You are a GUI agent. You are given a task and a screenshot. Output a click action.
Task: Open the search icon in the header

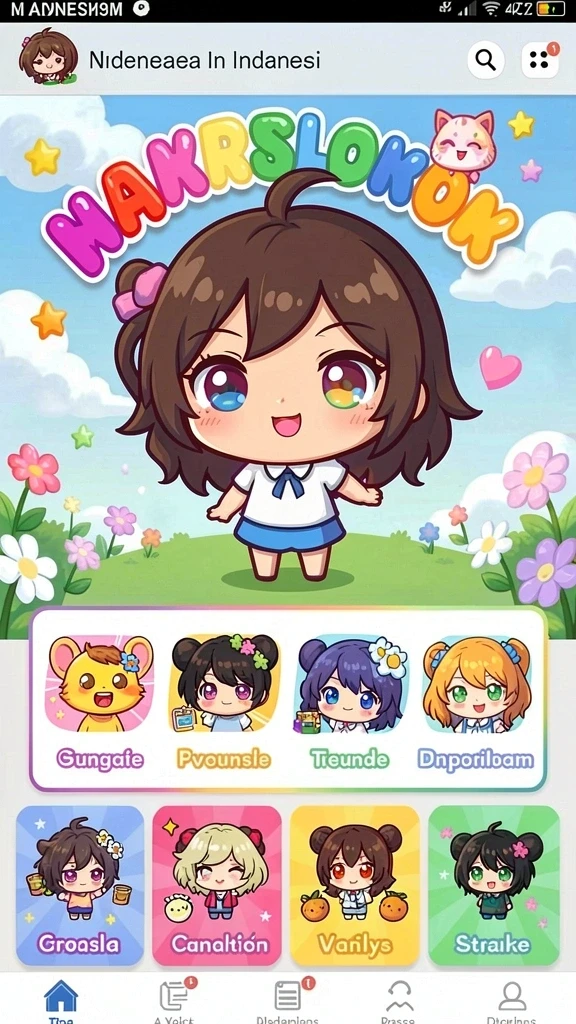click(x=485, y=60)
